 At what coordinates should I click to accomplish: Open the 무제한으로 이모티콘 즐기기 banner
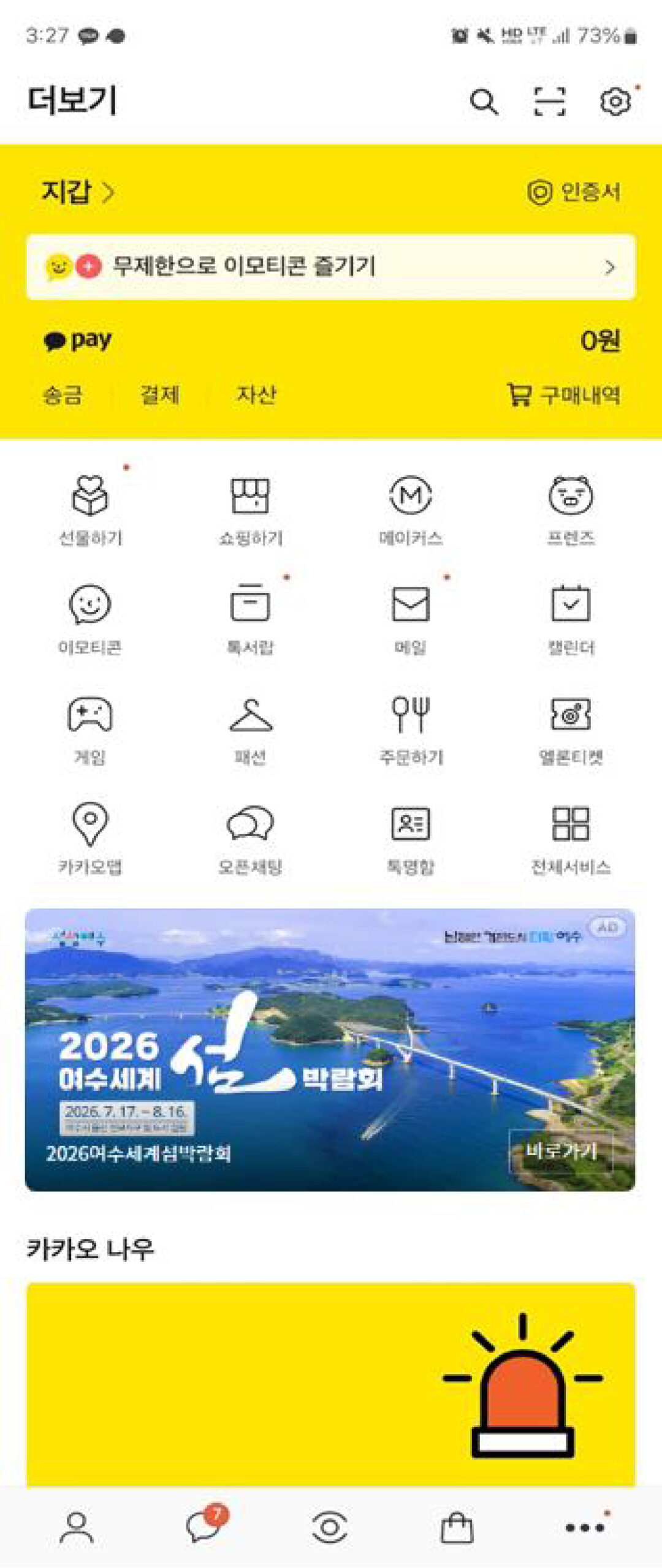pyautogui.click(x=331, y=267)
